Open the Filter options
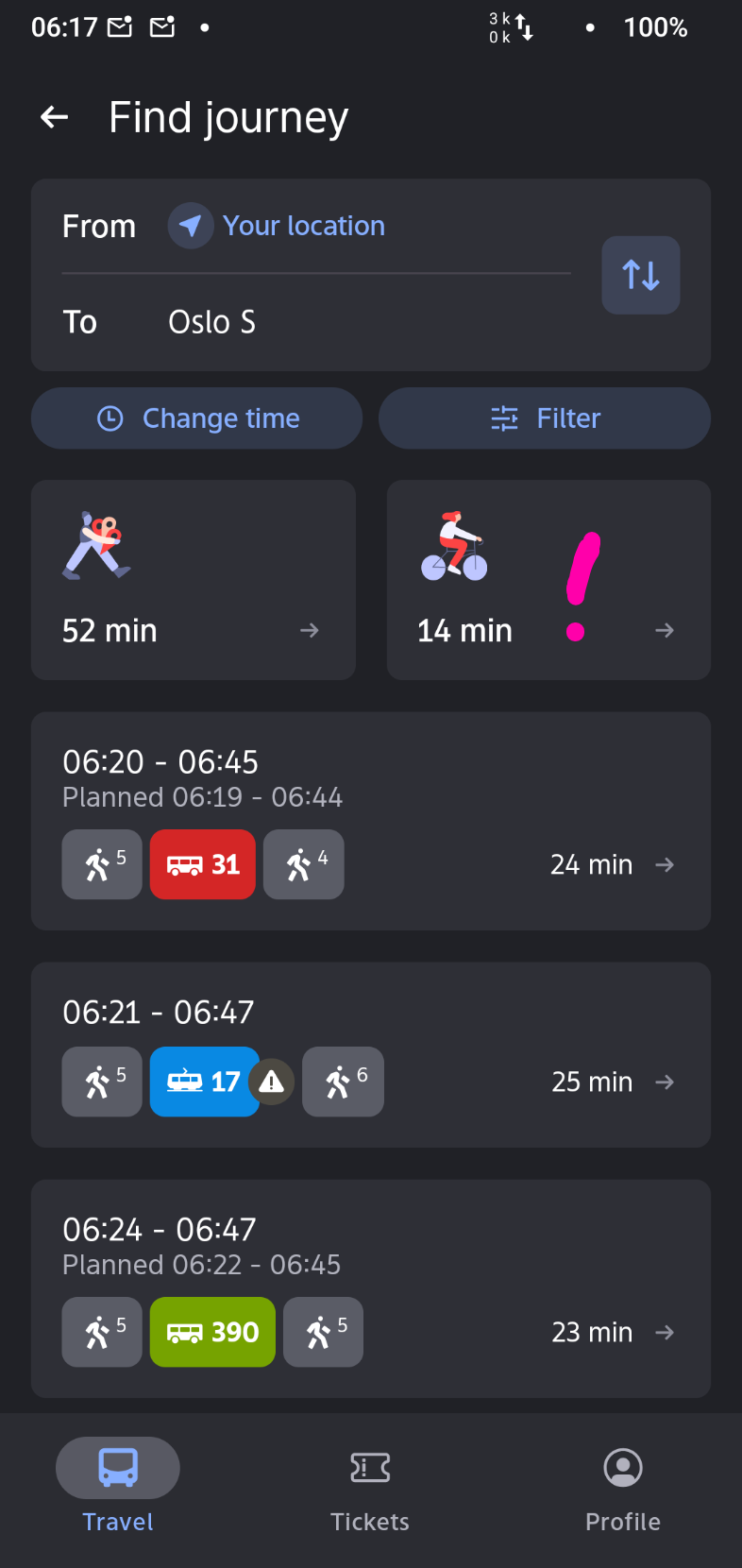 pyautogui.click(x=545, y=418)
